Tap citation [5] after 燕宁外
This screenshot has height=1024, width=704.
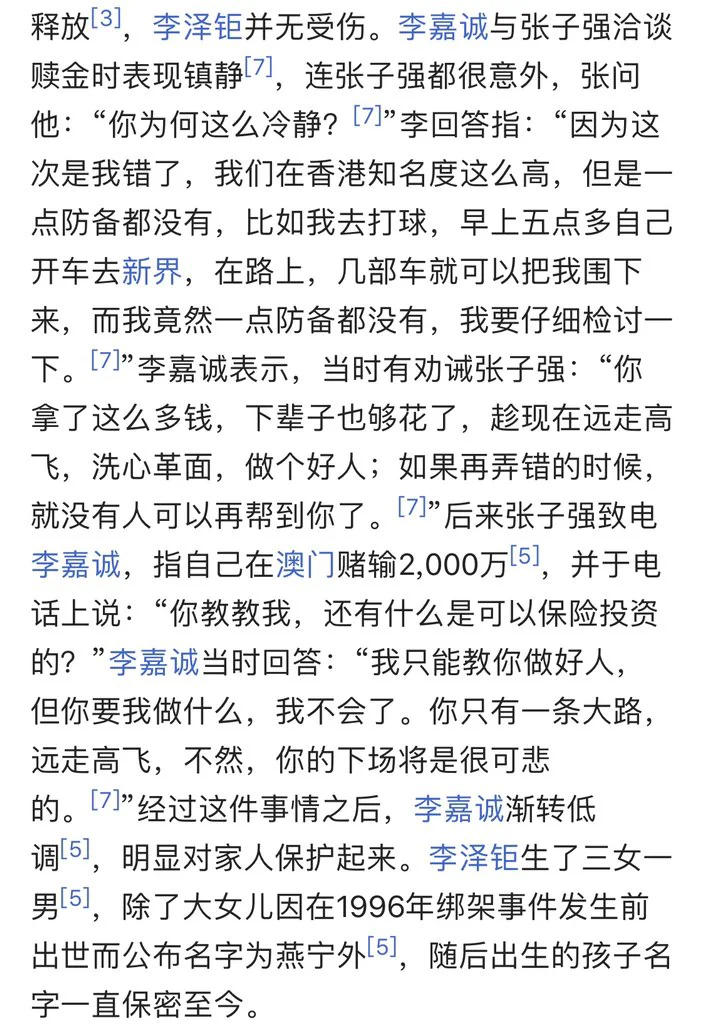382,946
